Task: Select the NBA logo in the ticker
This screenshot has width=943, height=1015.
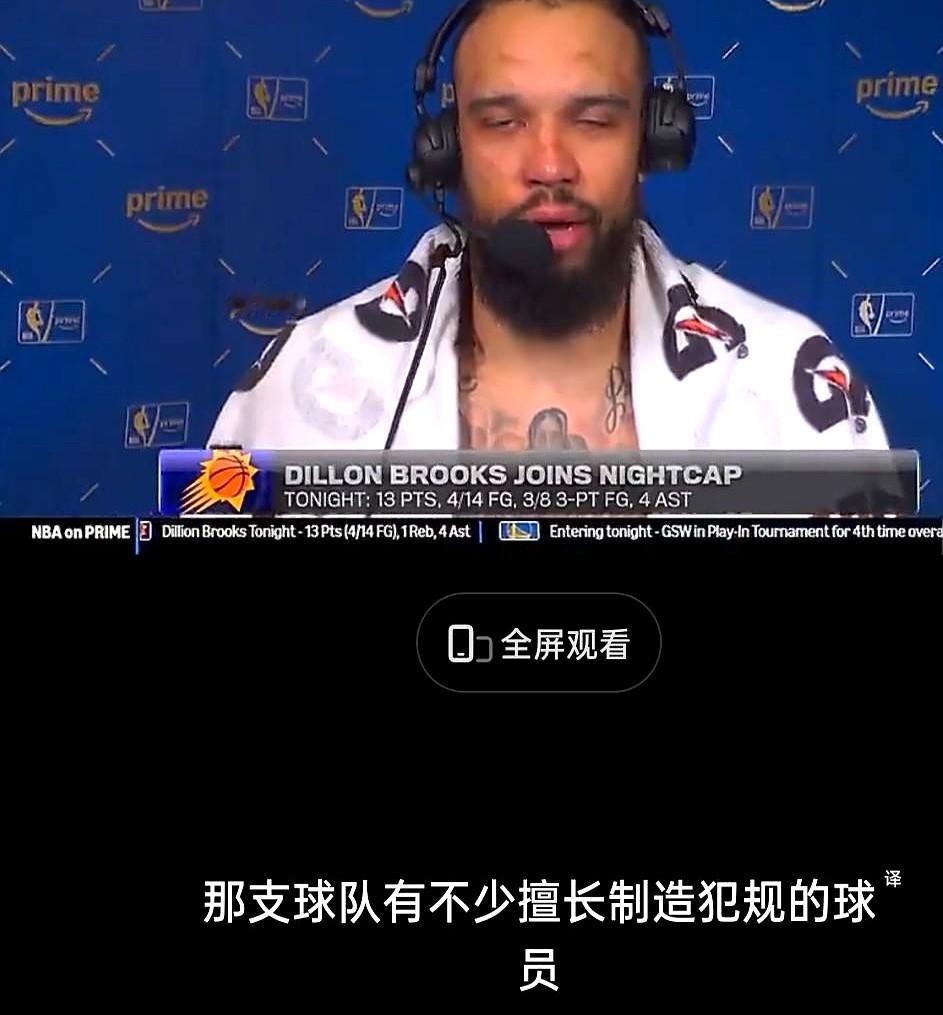Action: [146, 534]
